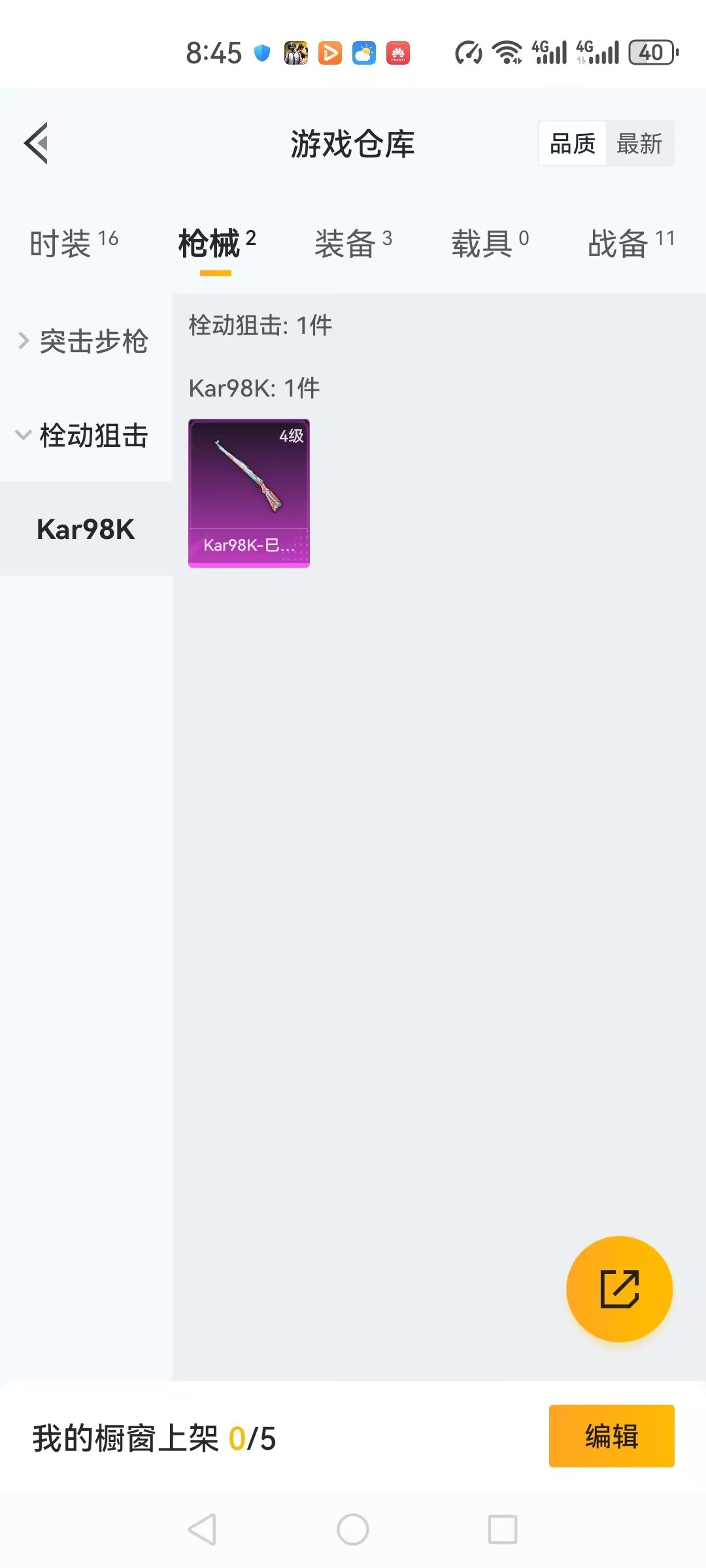Screen dimensions: 706x1568
Task: Select the 枪械 tab
Action: (x=216, y=243)
